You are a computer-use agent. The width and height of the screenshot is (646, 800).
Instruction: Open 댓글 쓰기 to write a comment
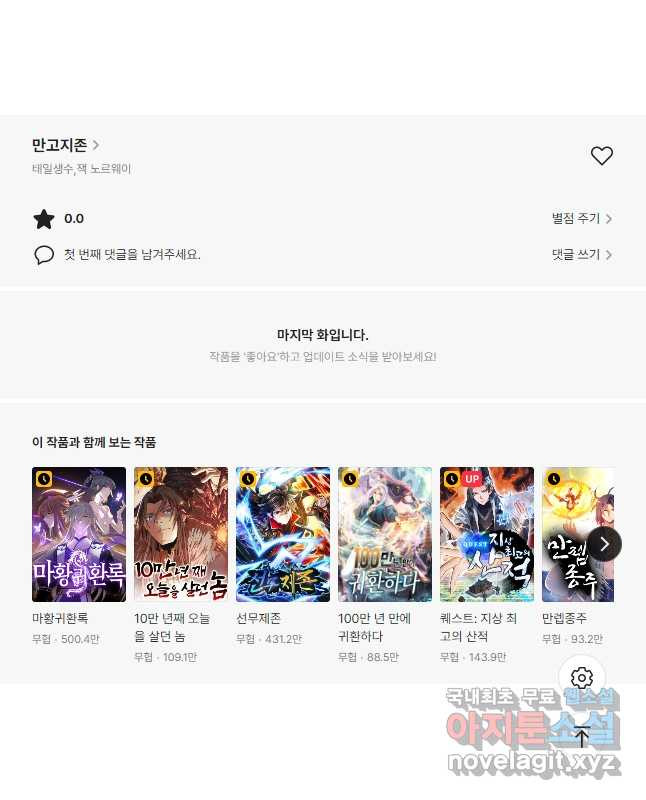point(581,255)
